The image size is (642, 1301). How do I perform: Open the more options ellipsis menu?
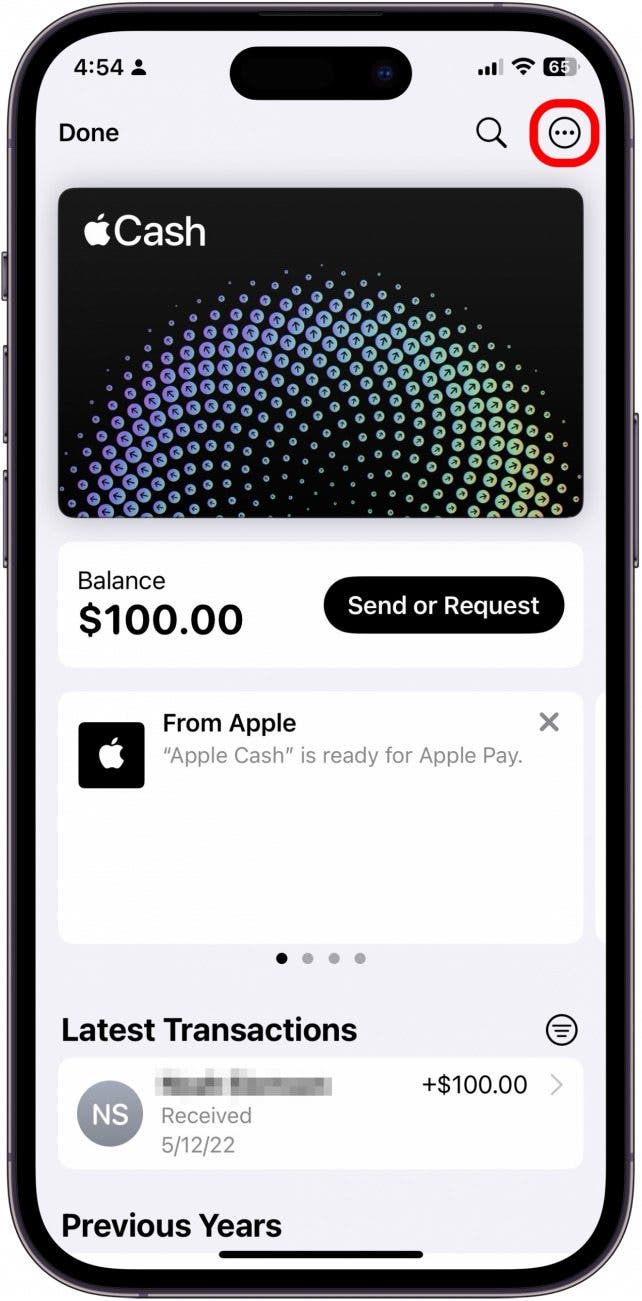point(565,134)
